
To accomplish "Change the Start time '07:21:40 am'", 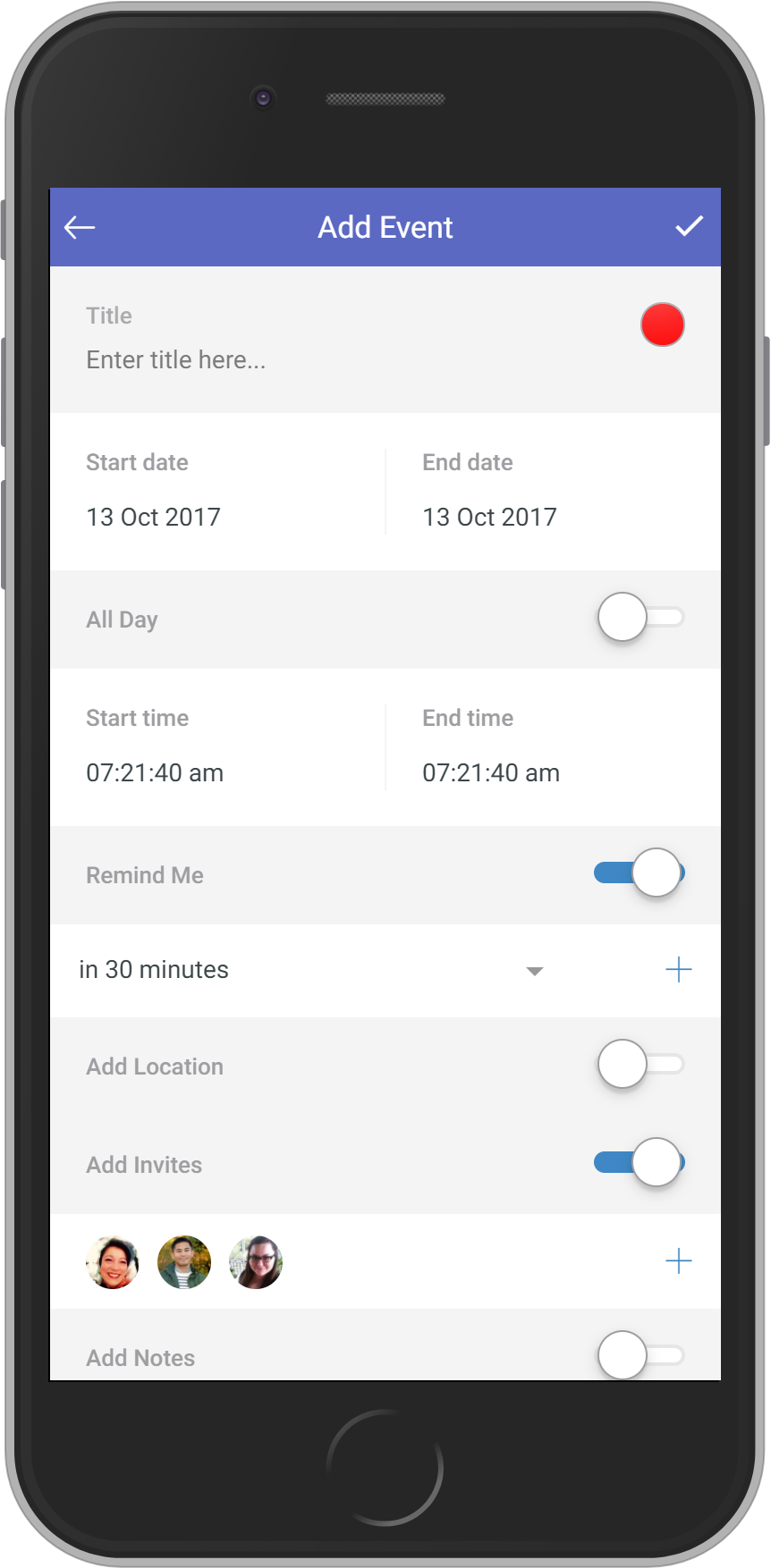I will (154, 772).
